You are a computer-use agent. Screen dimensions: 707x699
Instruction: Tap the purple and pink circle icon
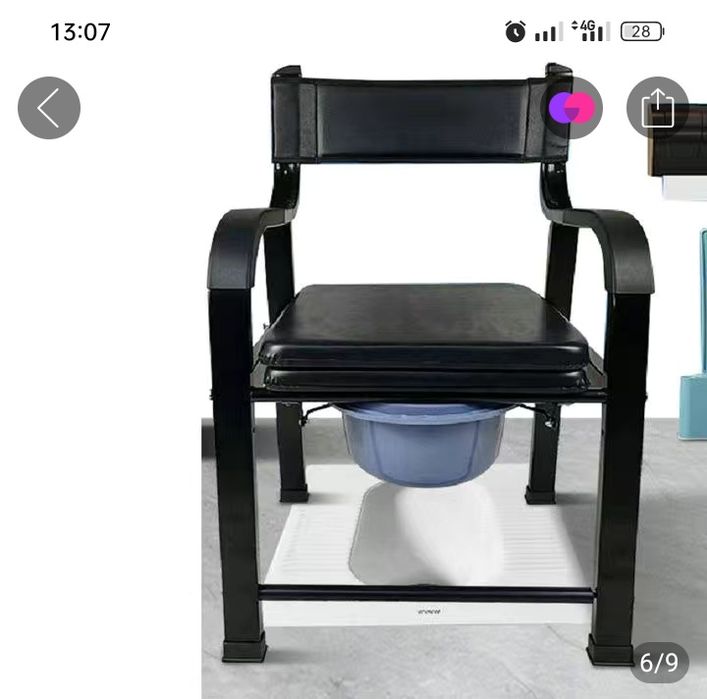[x=572, y=108]
